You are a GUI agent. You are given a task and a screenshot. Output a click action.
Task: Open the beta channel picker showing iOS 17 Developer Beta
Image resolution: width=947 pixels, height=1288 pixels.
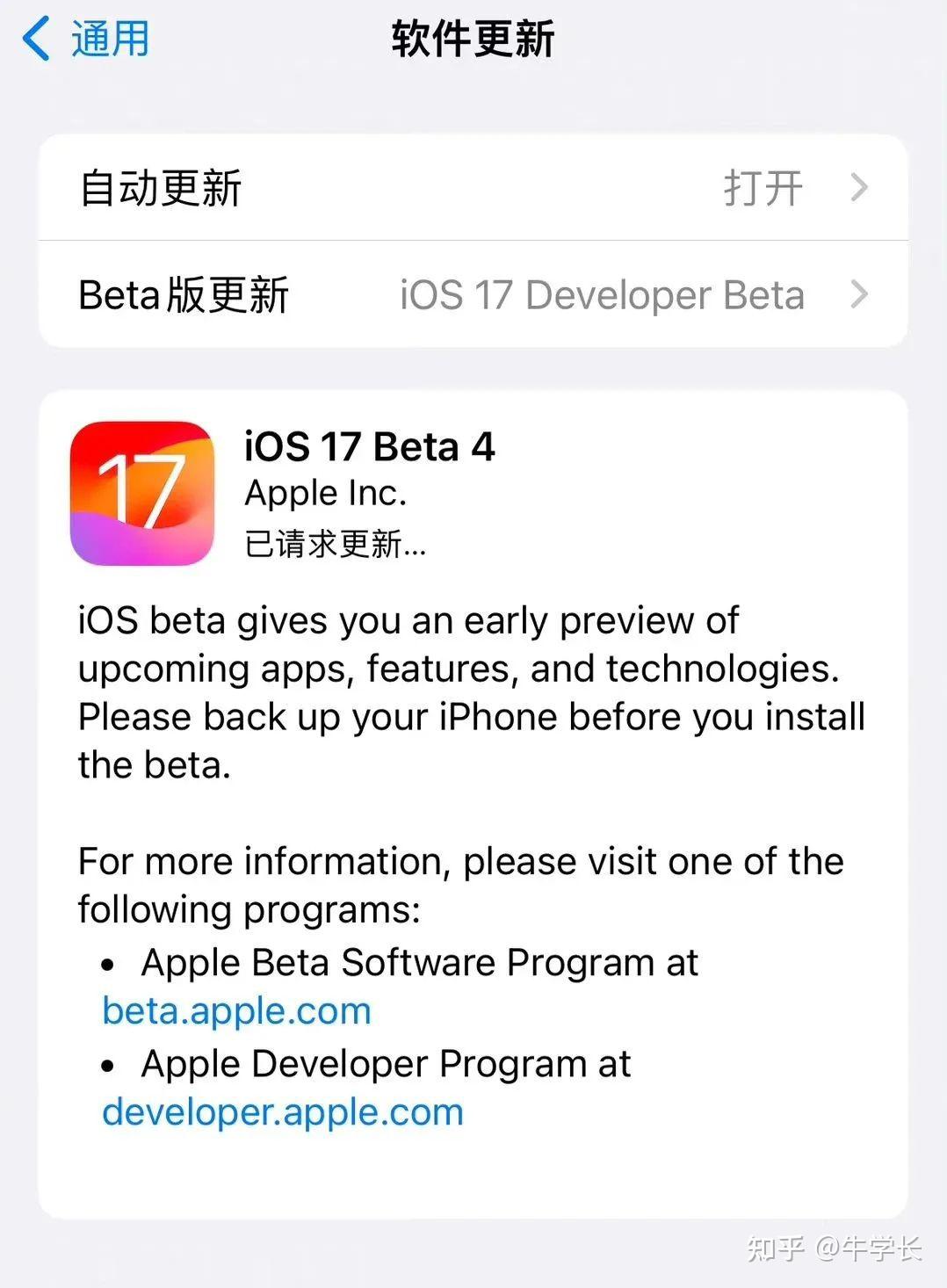[x=601, y=295]
